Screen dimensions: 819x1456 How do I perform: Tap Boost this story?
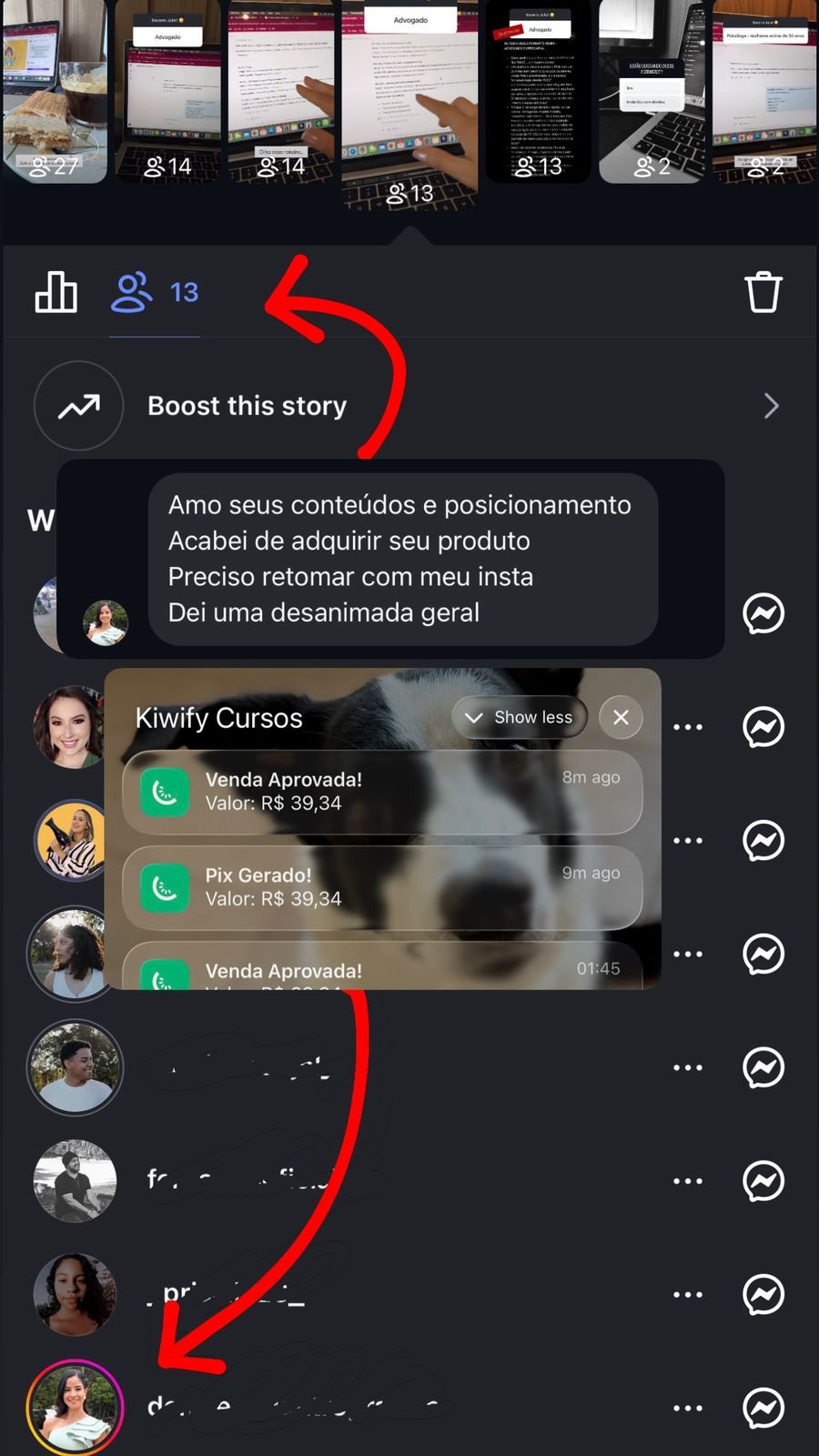point(247,406)
